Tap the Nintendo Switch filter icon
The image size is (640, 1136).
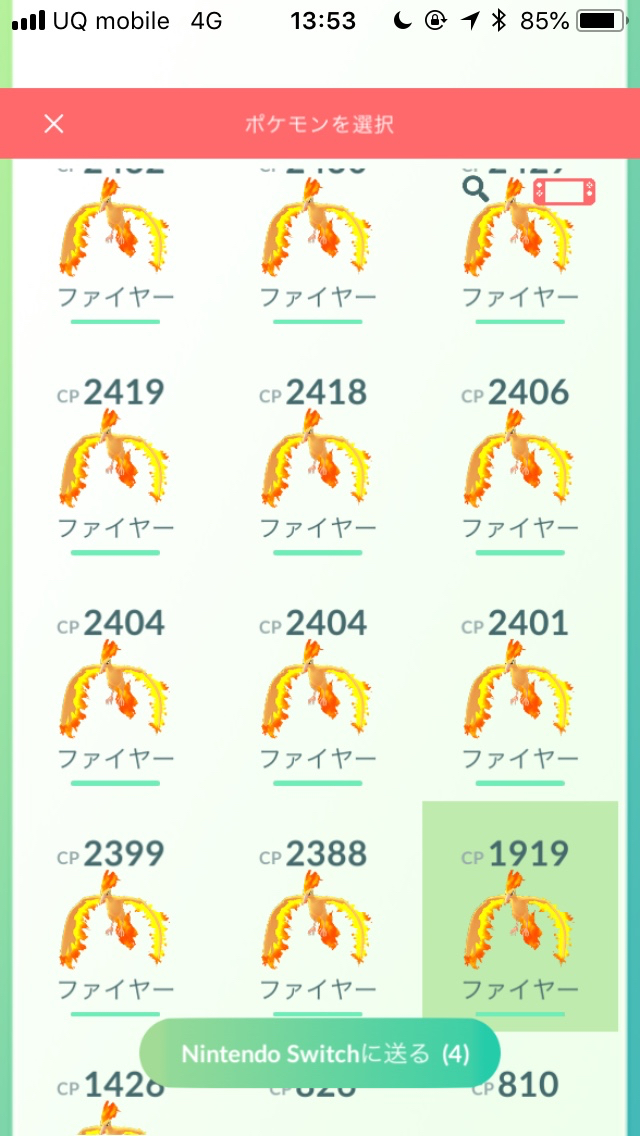[564, 192]
